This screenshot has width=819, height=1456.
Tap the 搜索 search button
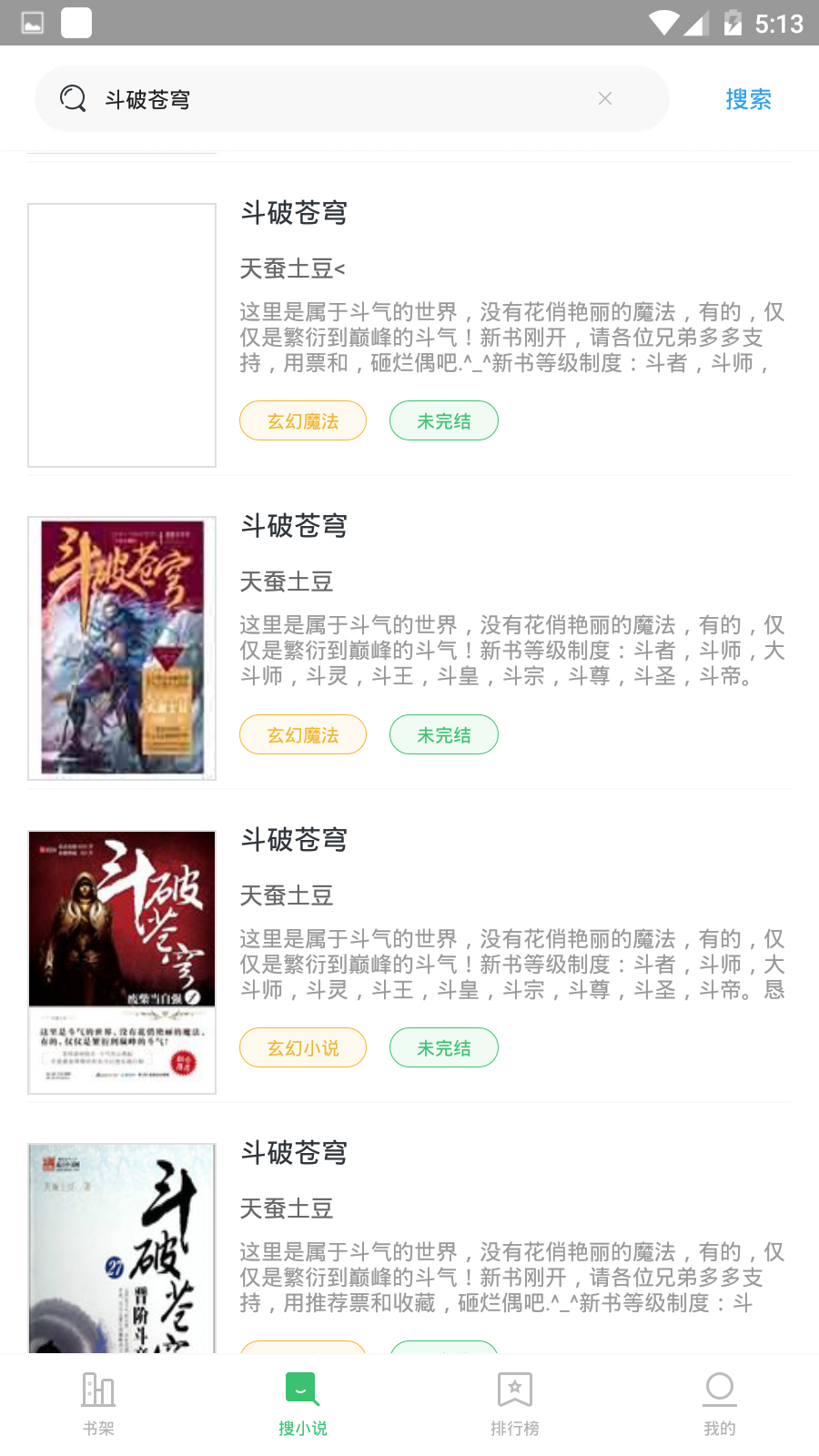[x=748, y=98]
